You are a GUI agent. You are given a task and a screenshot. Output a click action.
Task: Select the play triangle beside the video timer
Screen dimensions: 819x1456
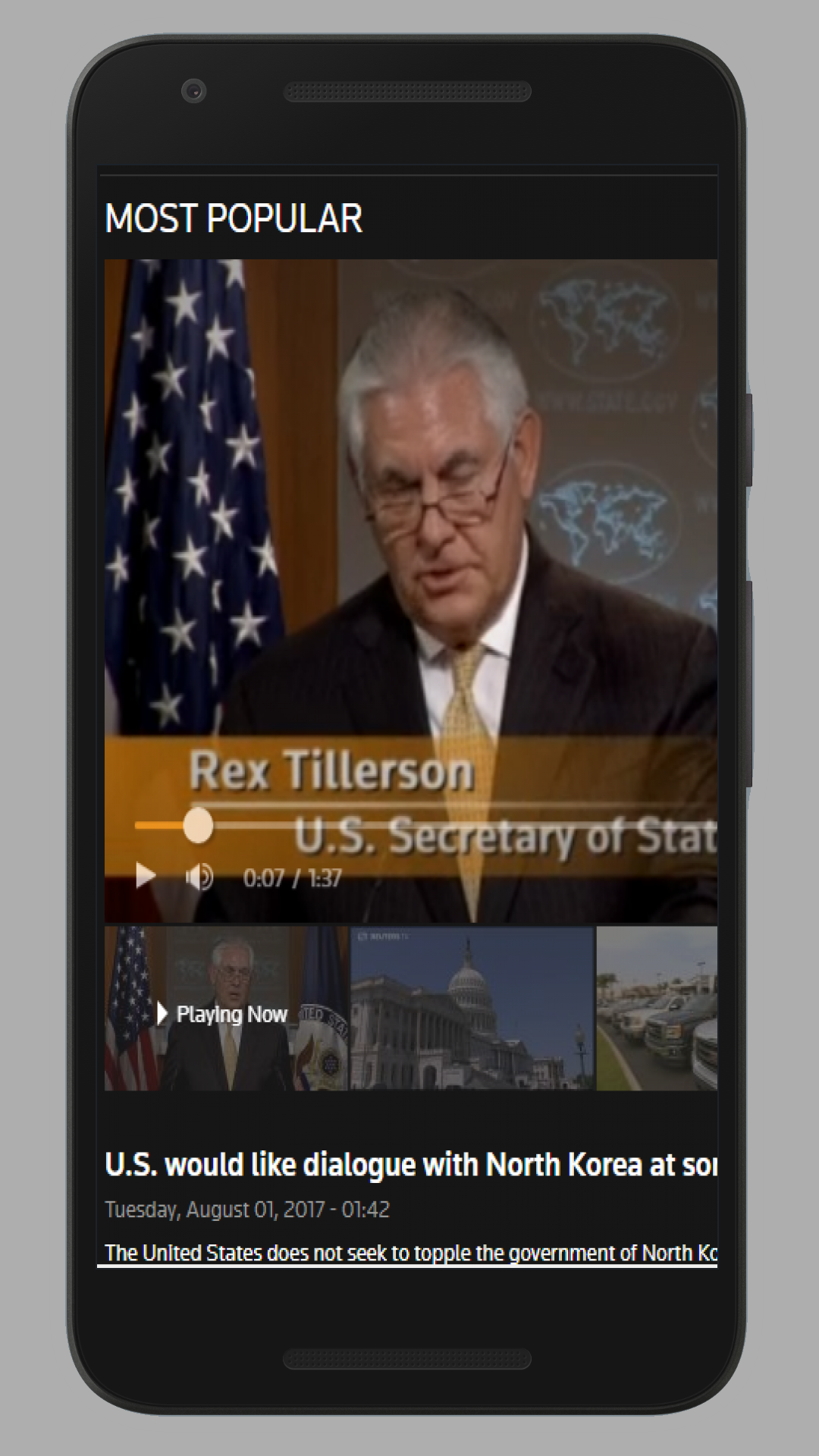pyautogui.click(x=144, y=876)
